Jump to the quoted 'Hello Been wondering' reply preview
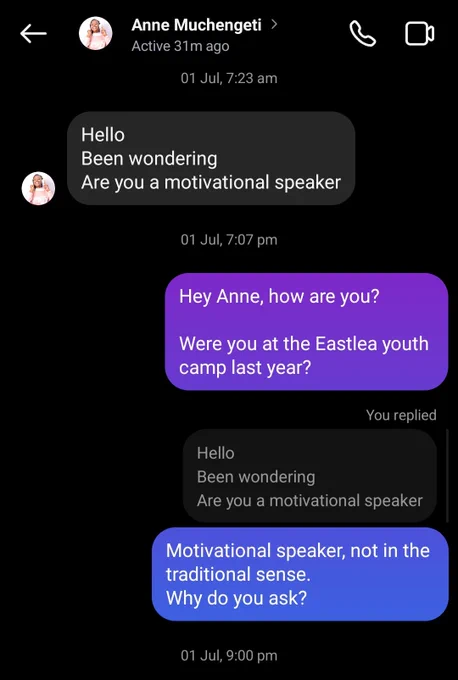Viewport: 458px width, 680px height. [x=310, y=476]
